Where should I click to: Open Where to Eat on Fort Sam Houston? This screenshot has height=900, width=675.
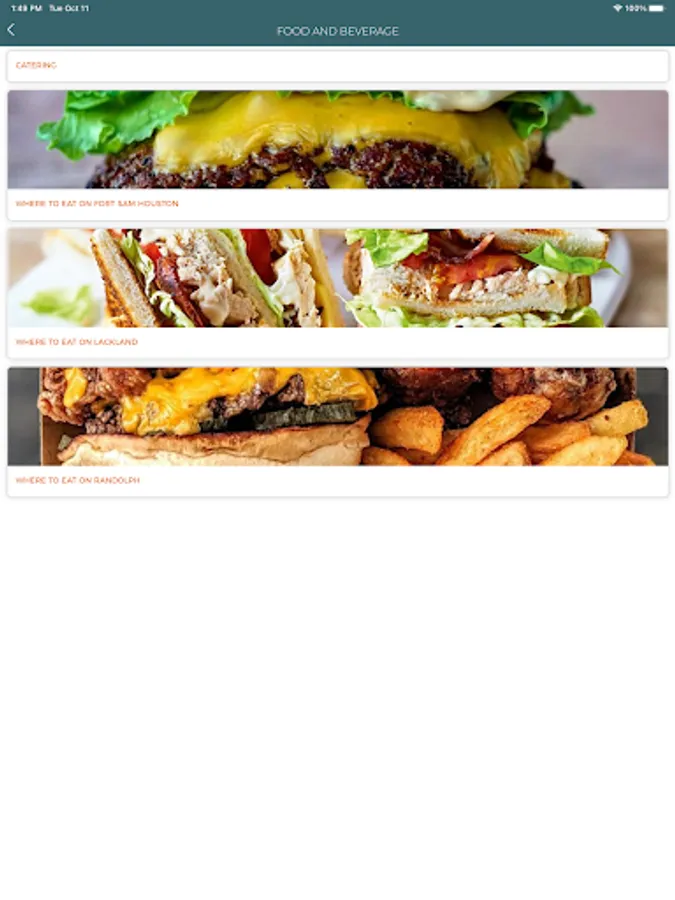(337, 155)
